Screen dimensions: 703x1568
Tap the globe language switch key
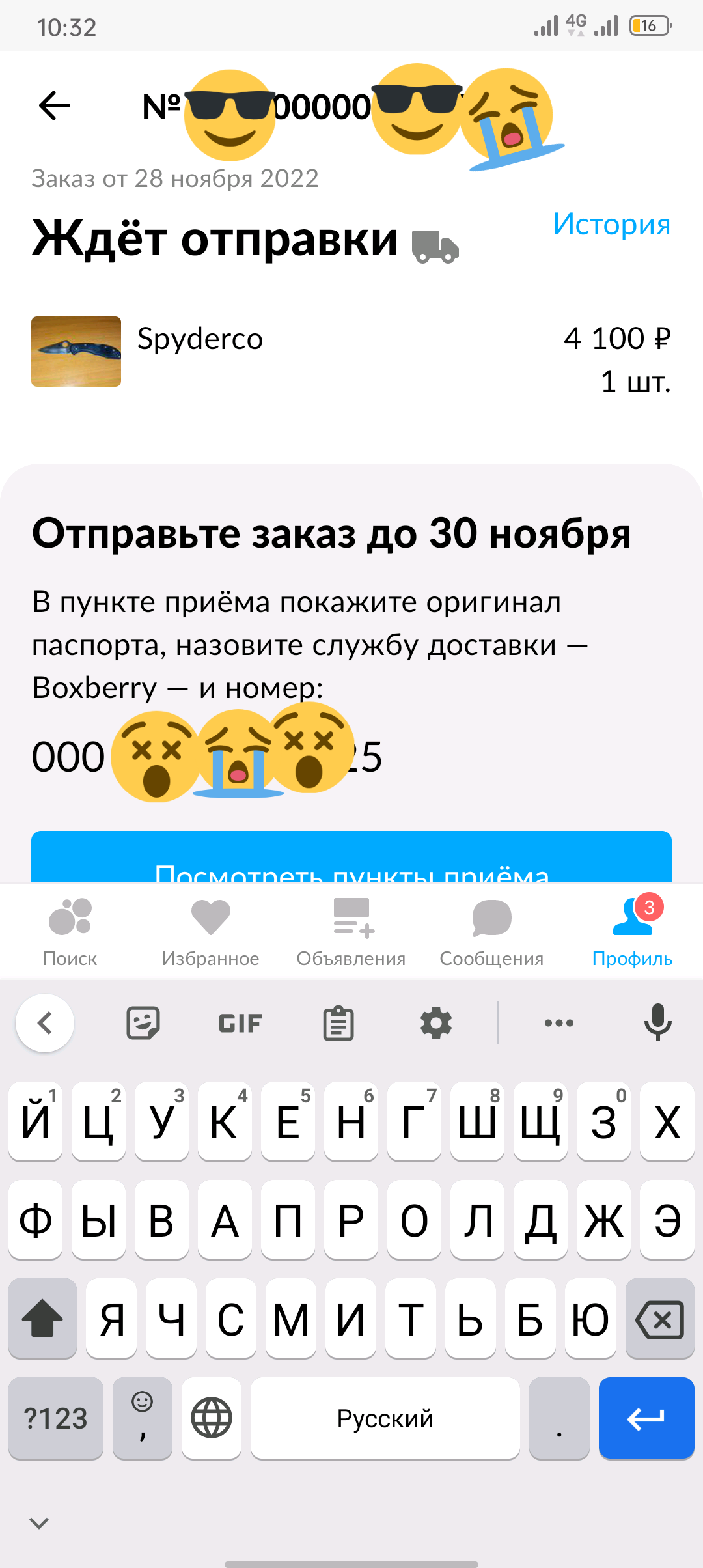point(212,1418)
